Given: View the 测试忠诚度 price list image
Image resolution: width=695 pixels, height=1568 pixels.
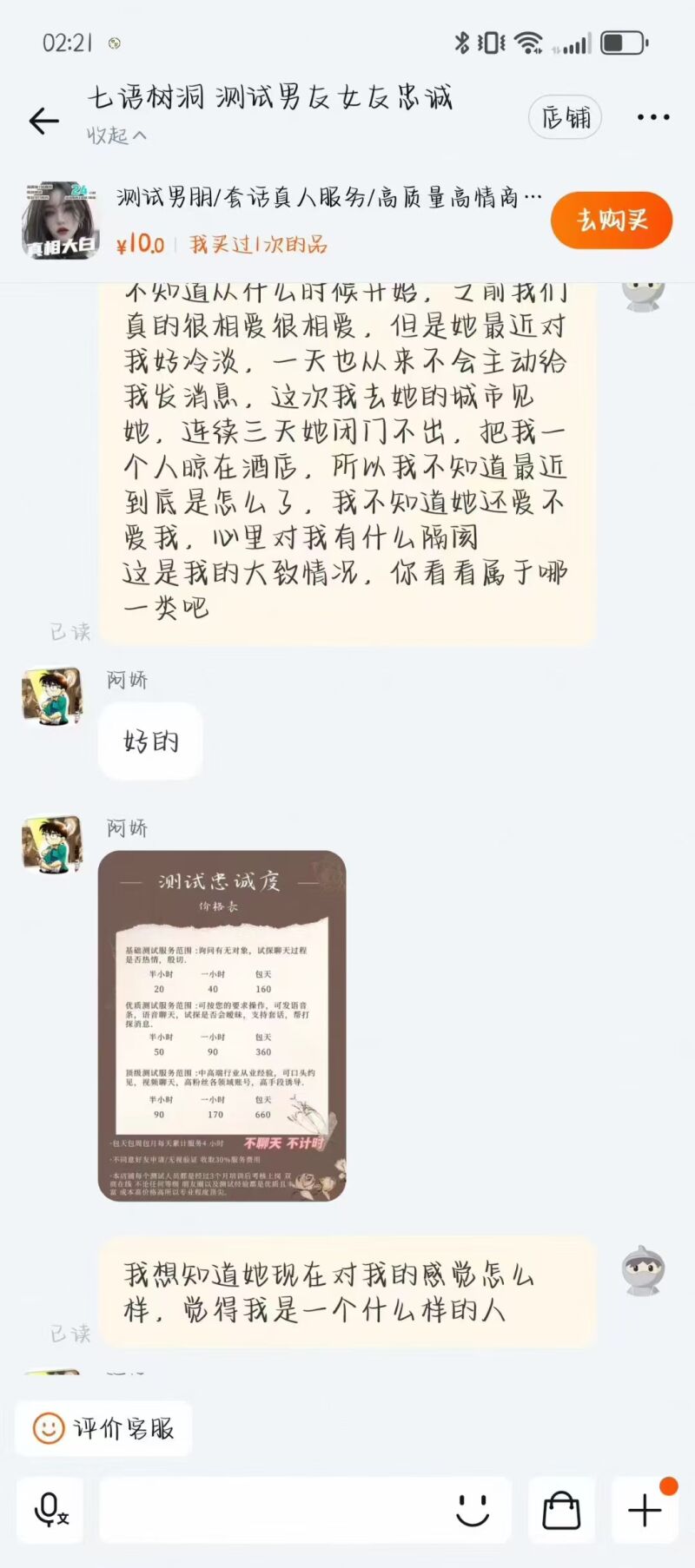Looking at the screenshot, I should (222, 1025).
